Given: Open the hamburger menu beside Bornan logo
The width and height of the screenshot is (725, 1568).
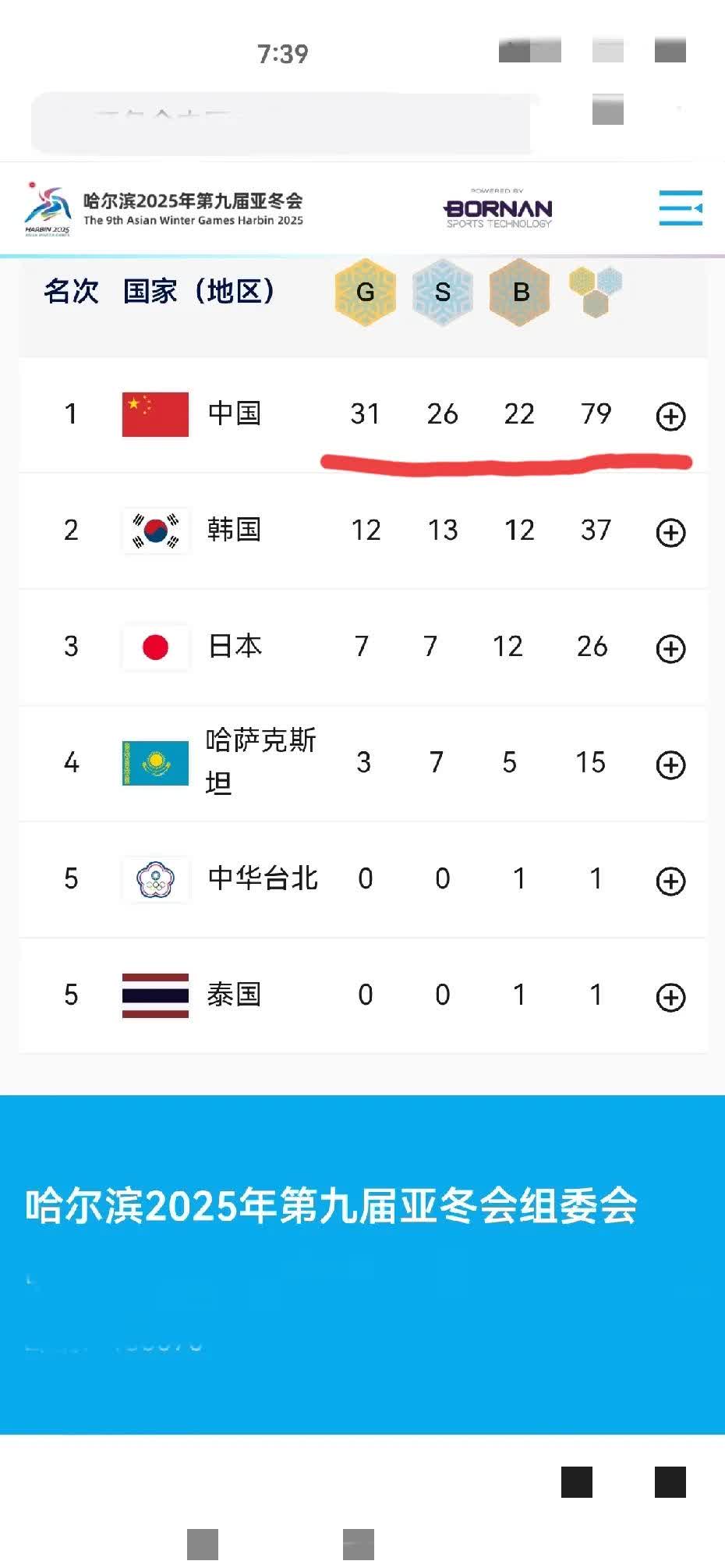Looking at the screenshot, I should click(680, 208).
